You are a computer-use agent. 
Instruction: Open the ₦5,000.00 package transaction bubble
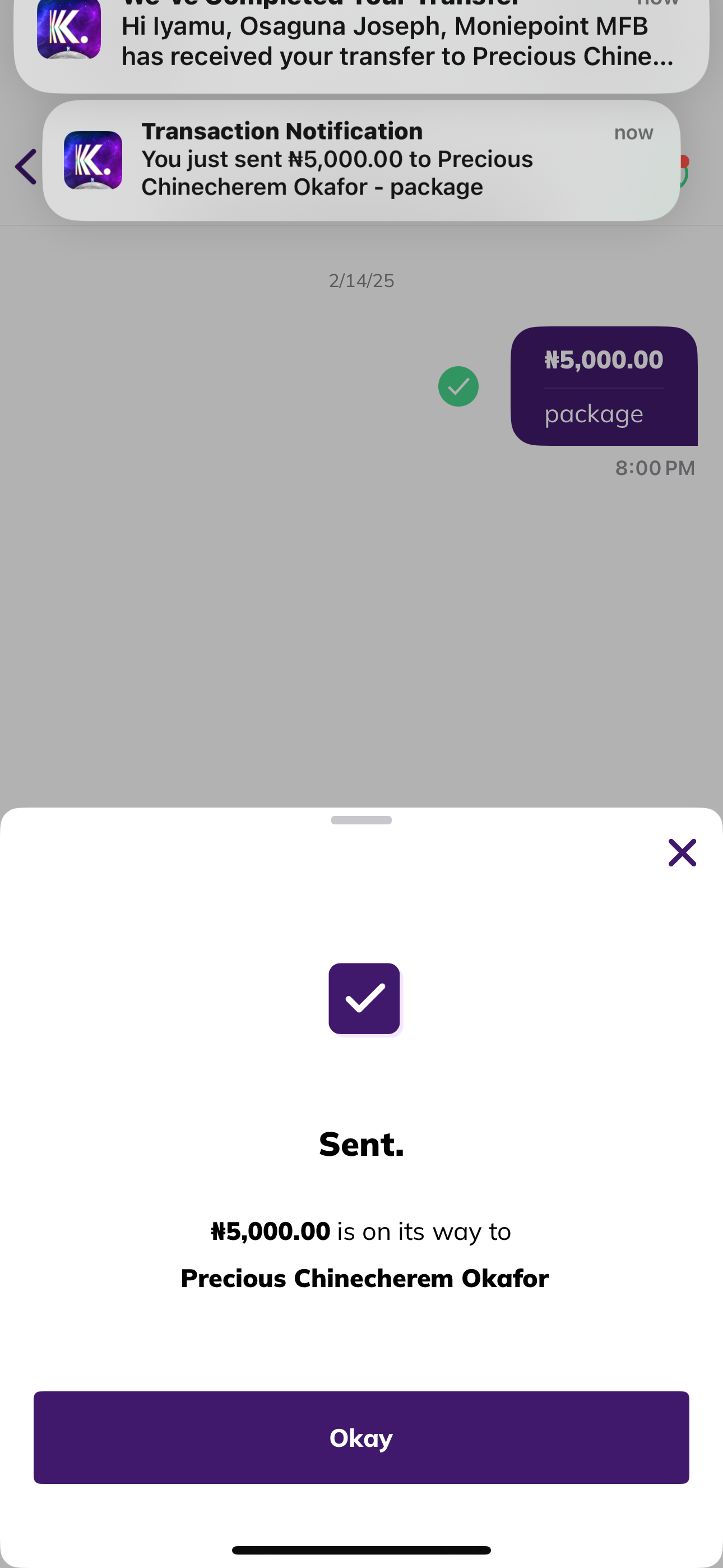pos(603,386)
